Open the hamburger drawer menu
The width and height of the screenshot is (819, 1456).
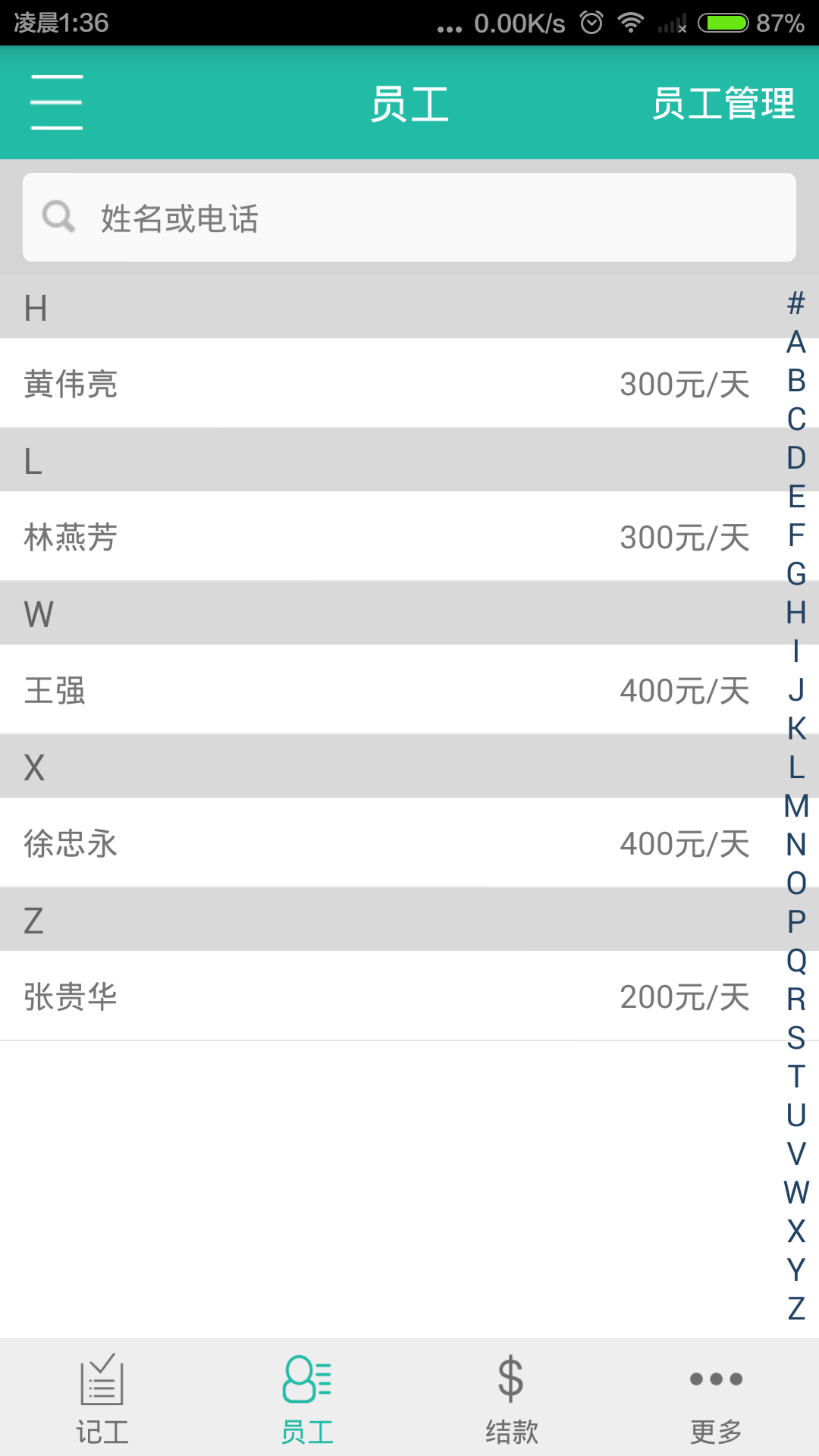coord(57,102)
